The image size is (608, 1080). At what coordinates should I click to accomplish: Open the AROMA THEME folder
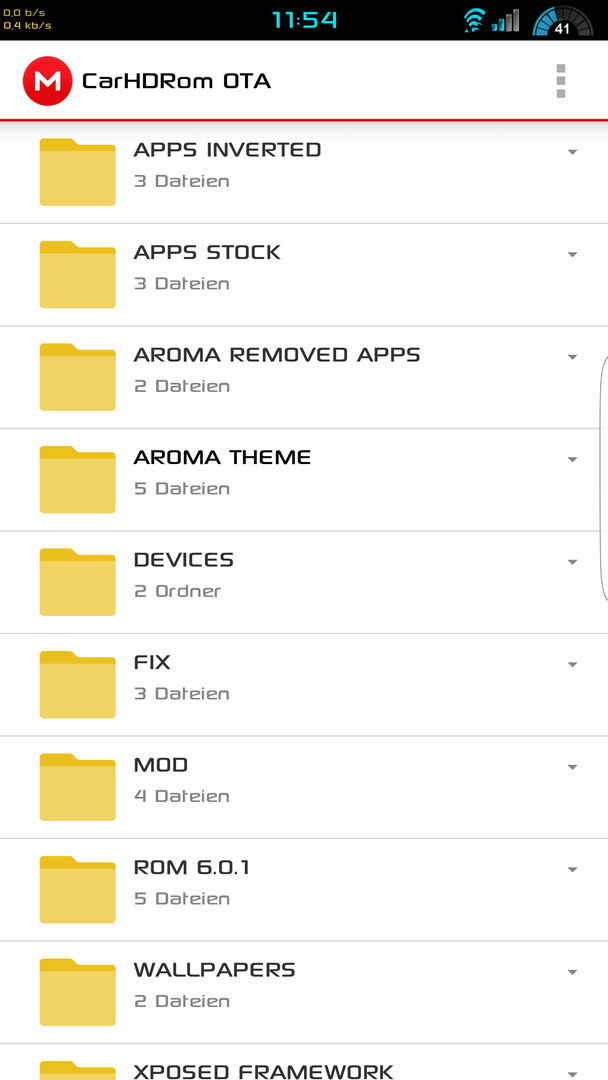pos(304,480)
